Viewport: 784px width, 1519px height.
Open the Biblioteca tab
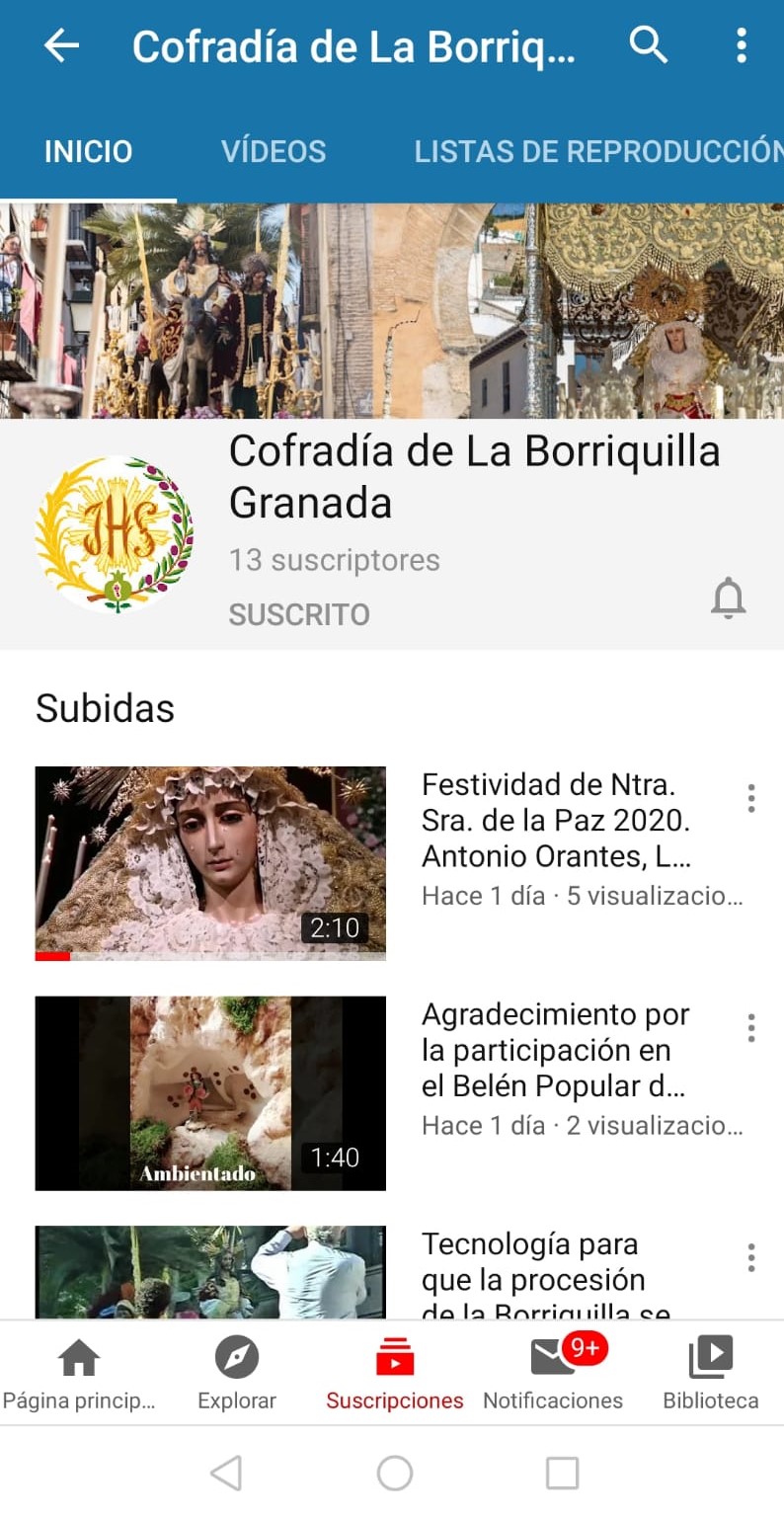coord(711,1374)
